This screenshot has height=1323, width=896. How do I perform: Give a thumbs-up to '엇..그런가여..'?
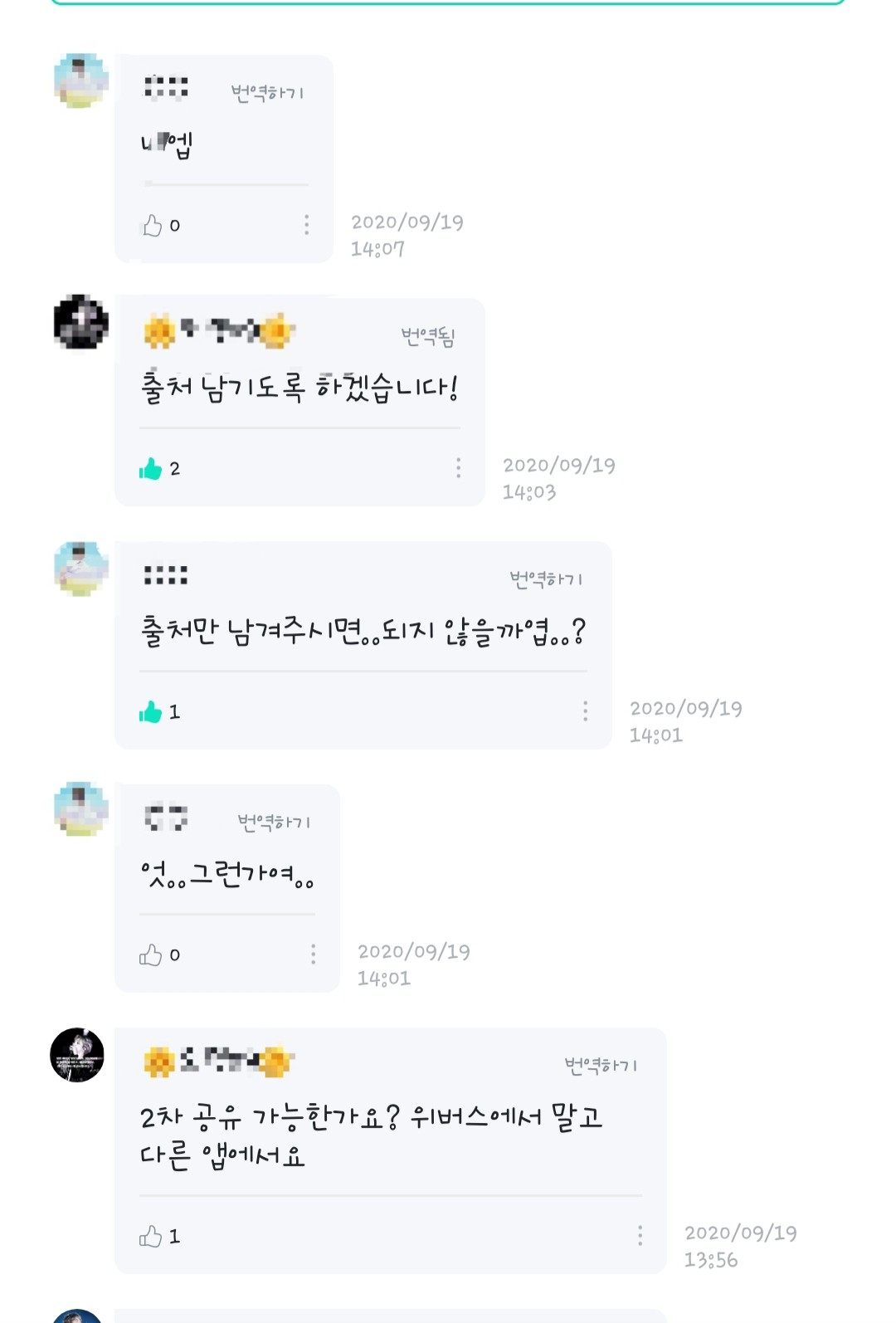[x=151, y=955]
